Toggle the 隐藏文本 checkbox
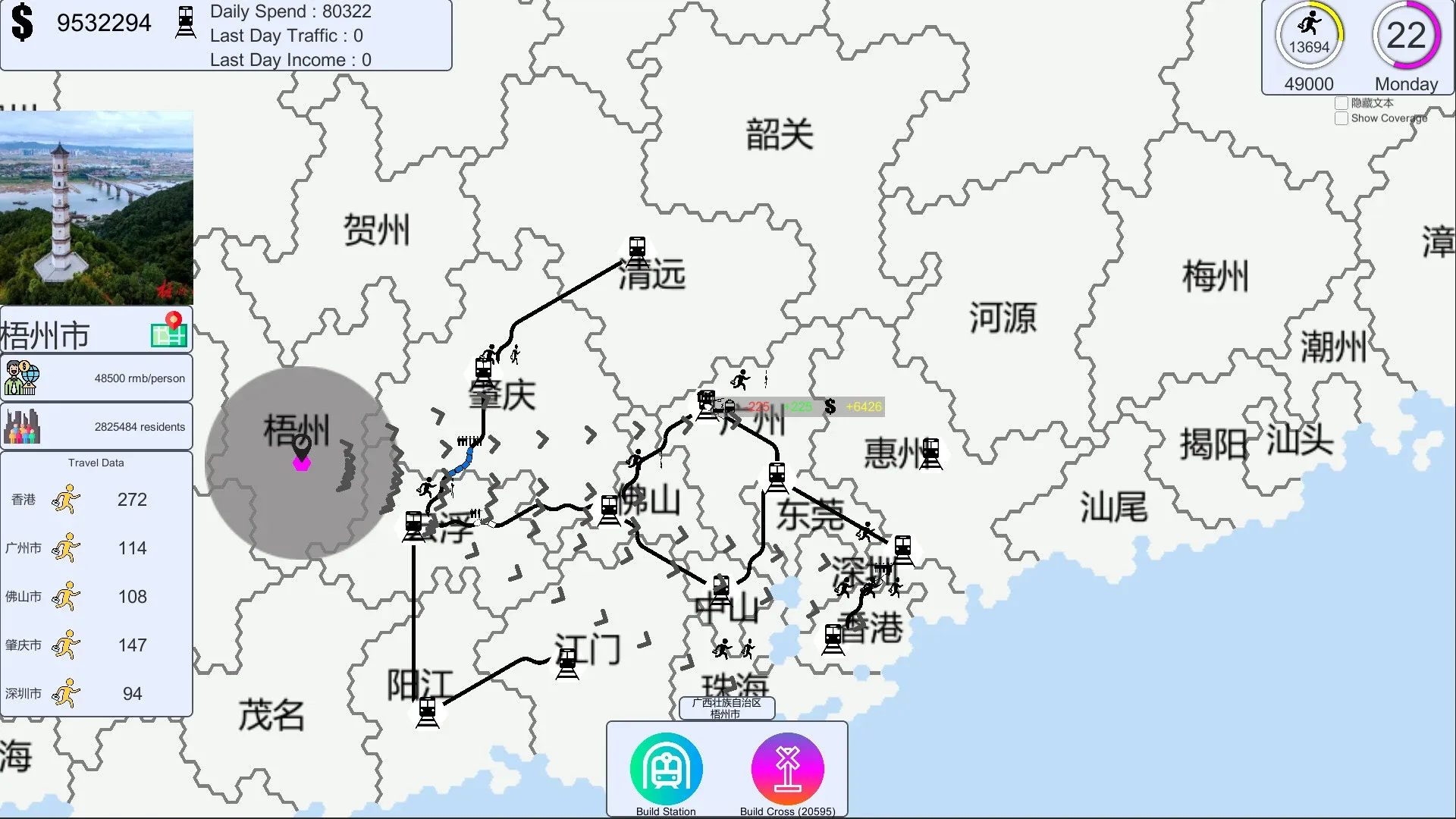The width and height of the screenshot is (1456, 819). (1341, 103)
